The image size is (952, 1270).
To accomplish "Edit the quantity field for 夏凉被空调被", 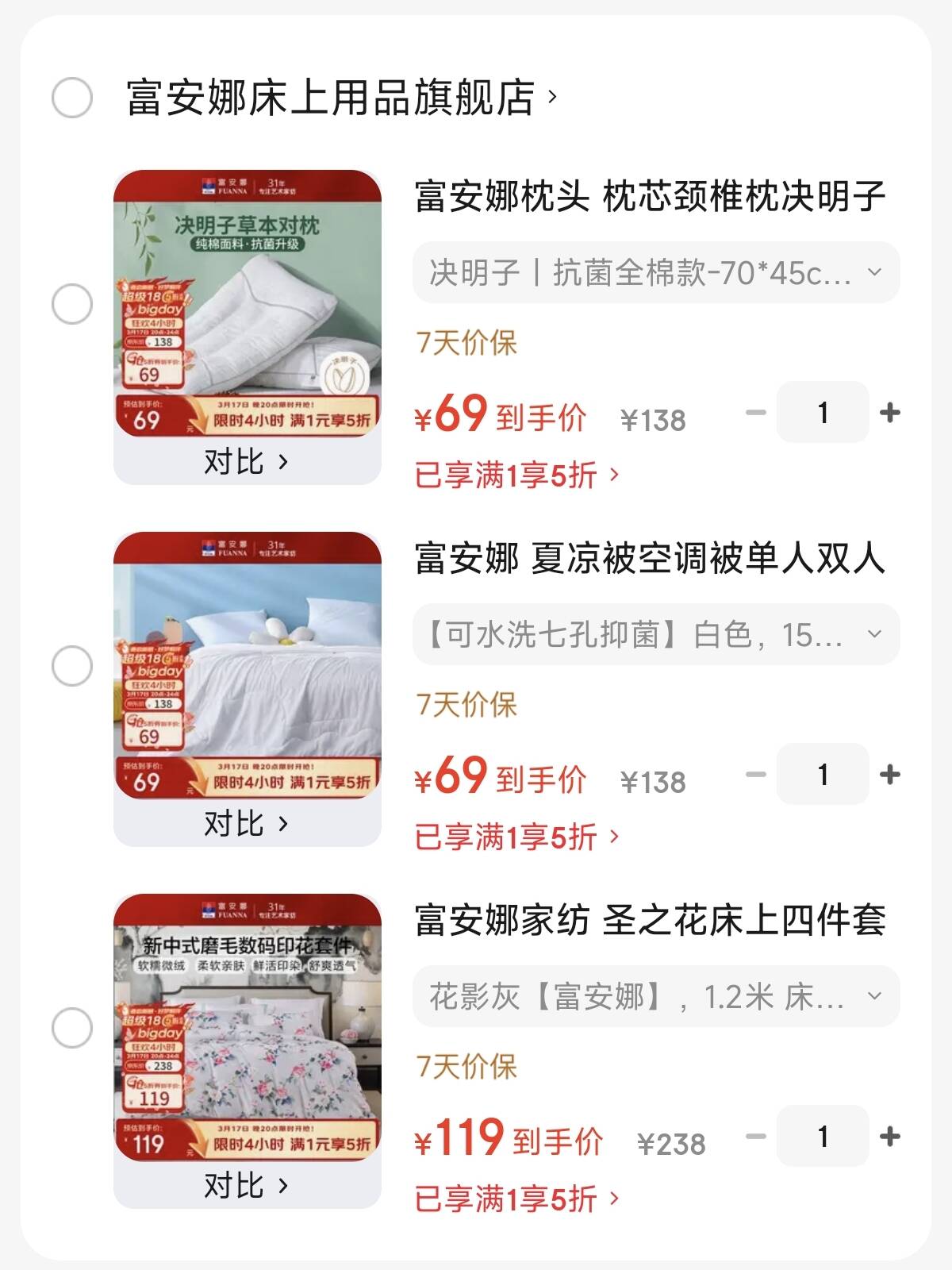I will [823, 775].
